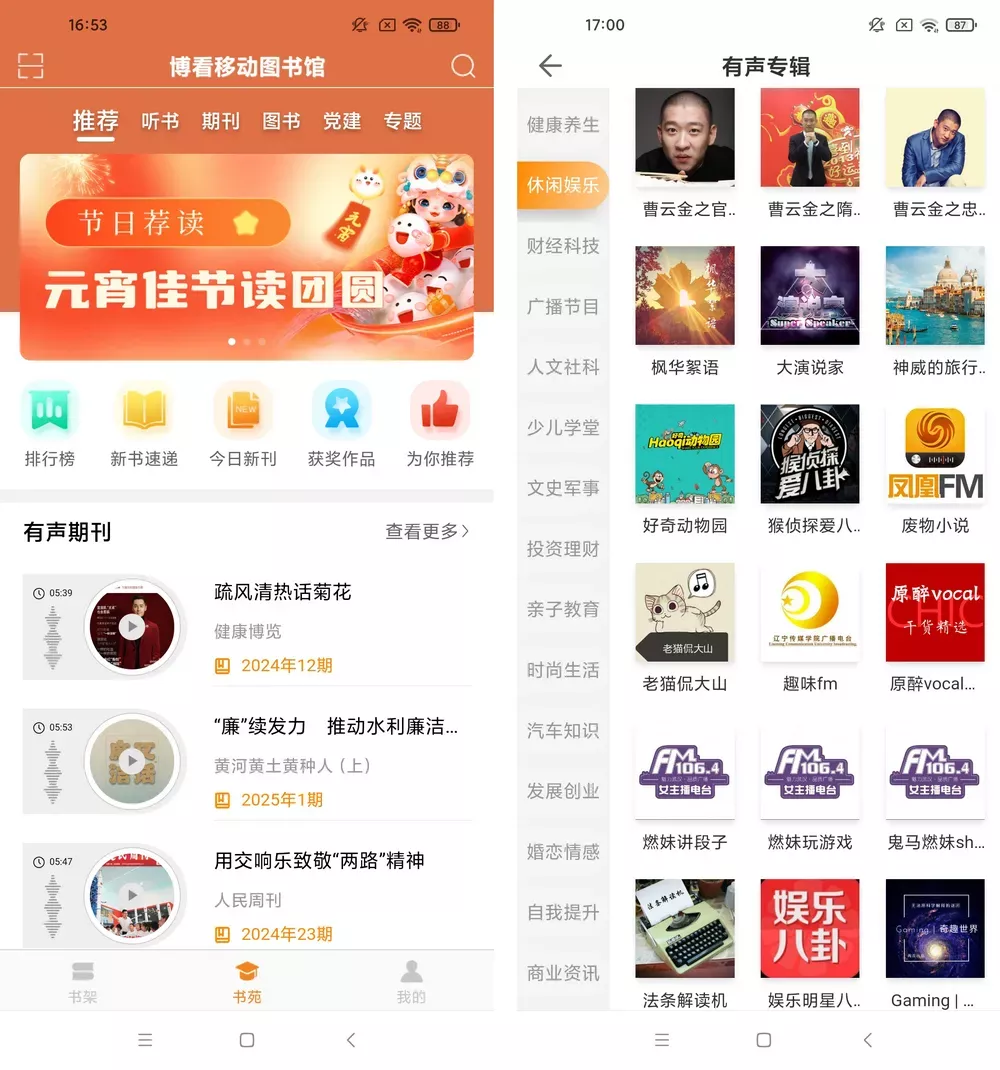Open 新书速递
1000x1070 pixels.
tap(144, 425)
